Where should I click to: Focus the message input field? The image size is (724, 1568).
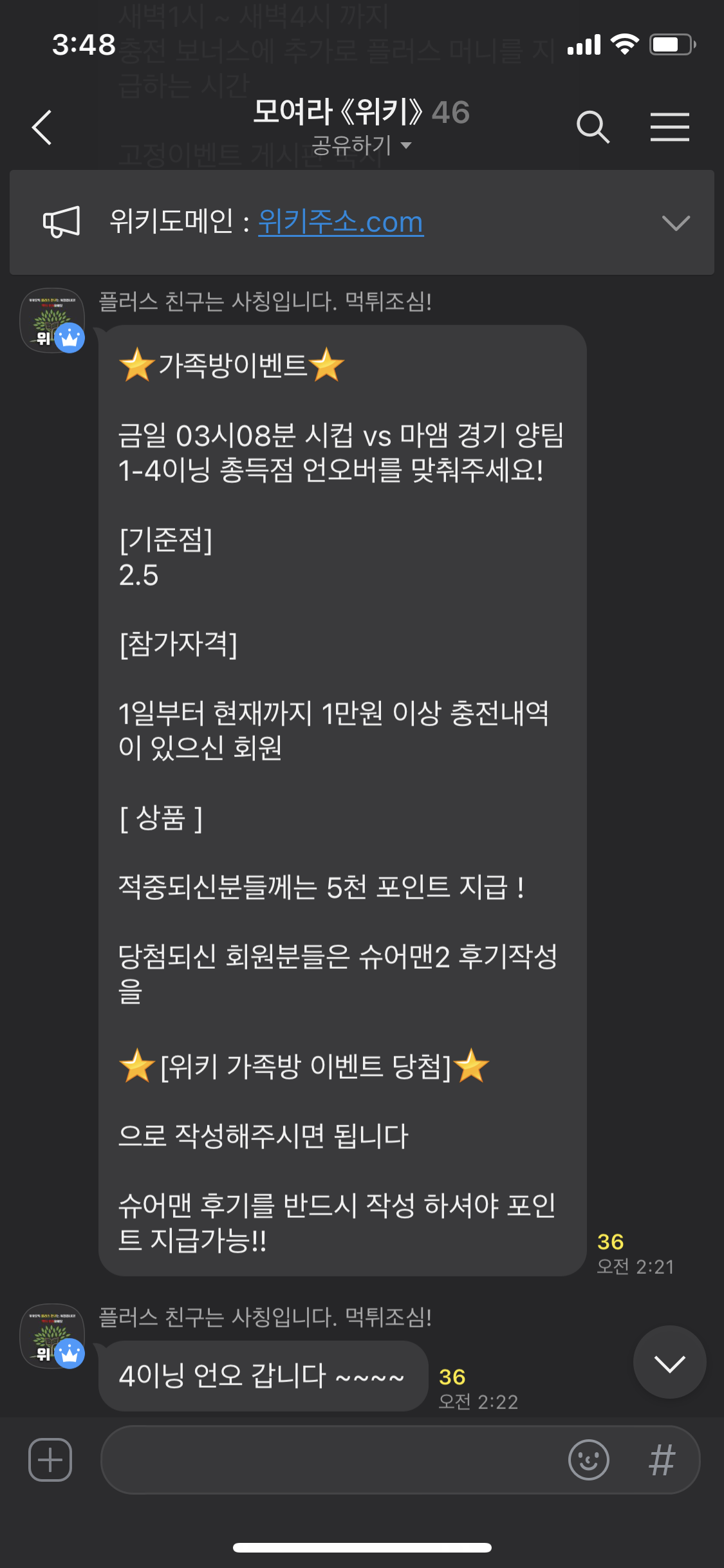click(x=328, y=1460)
